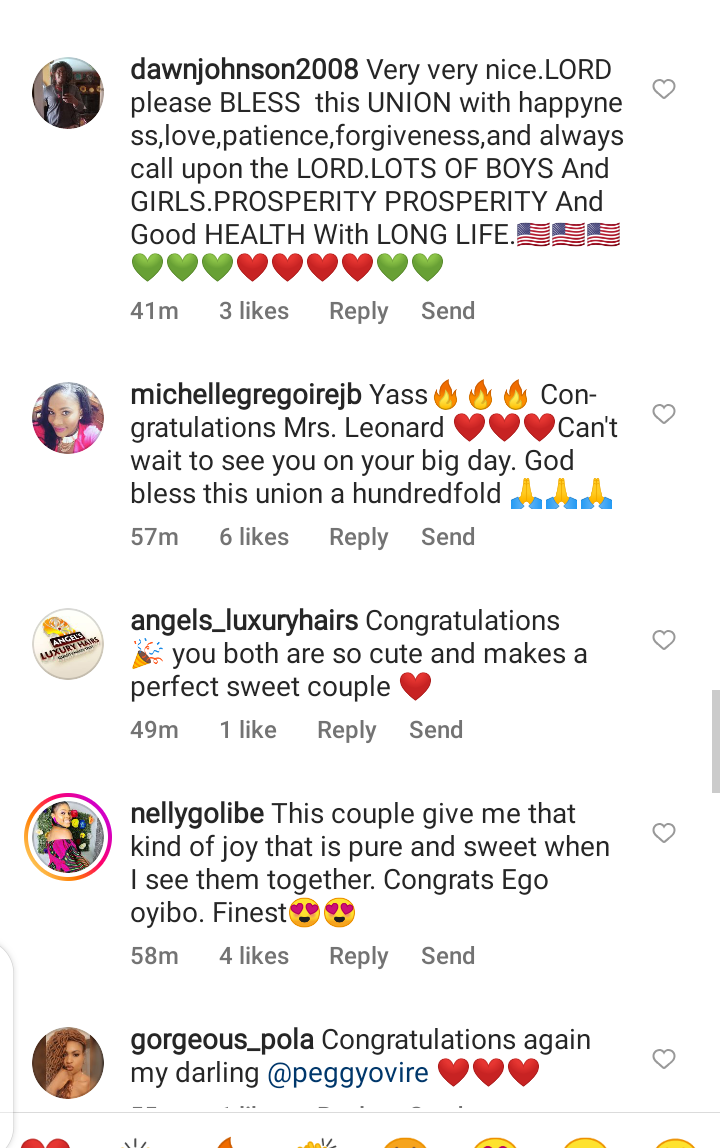Reply to angels_luxuryhairs' comment

pyautogui.click(x=346, y=730)
